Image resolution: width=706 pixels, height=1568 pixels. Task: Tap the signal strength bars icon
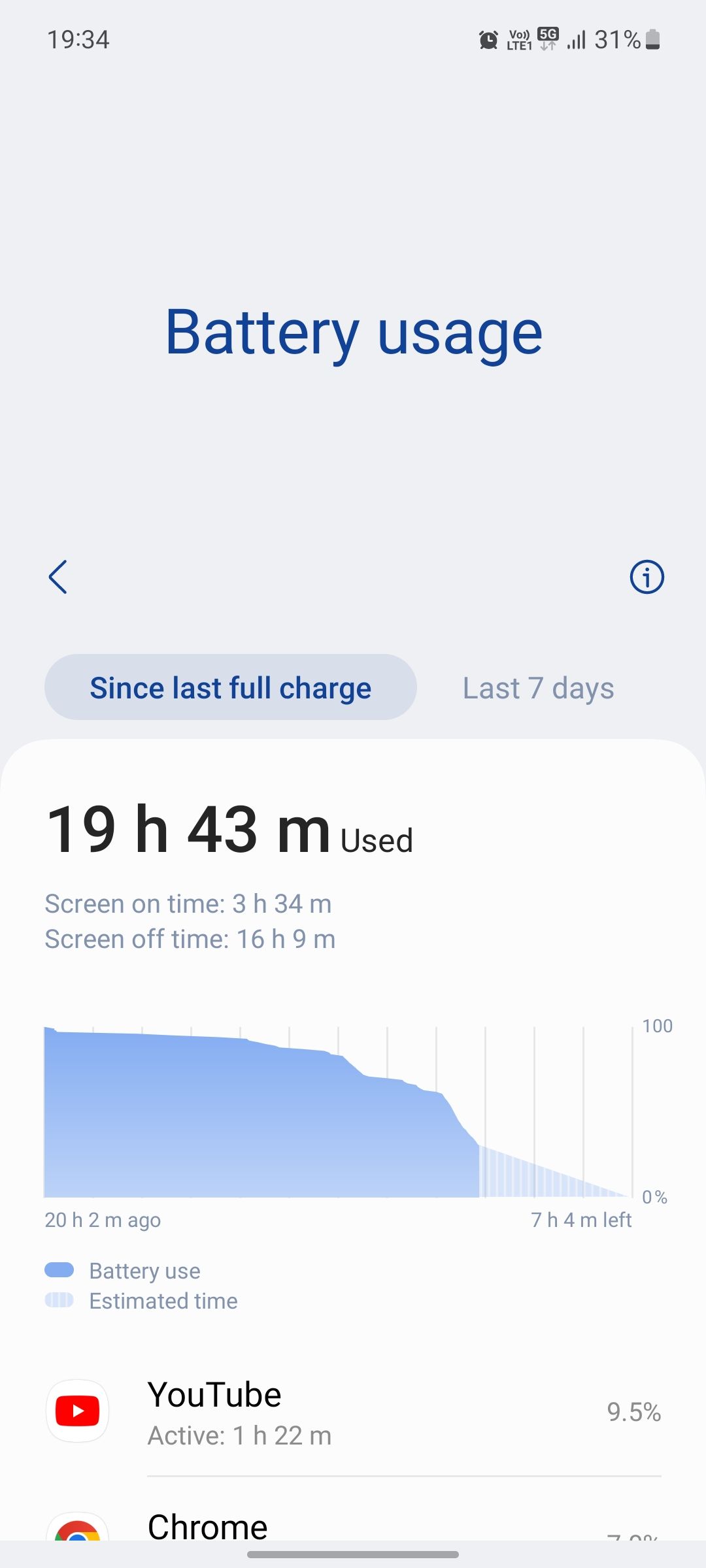click(x=578, y=40)
